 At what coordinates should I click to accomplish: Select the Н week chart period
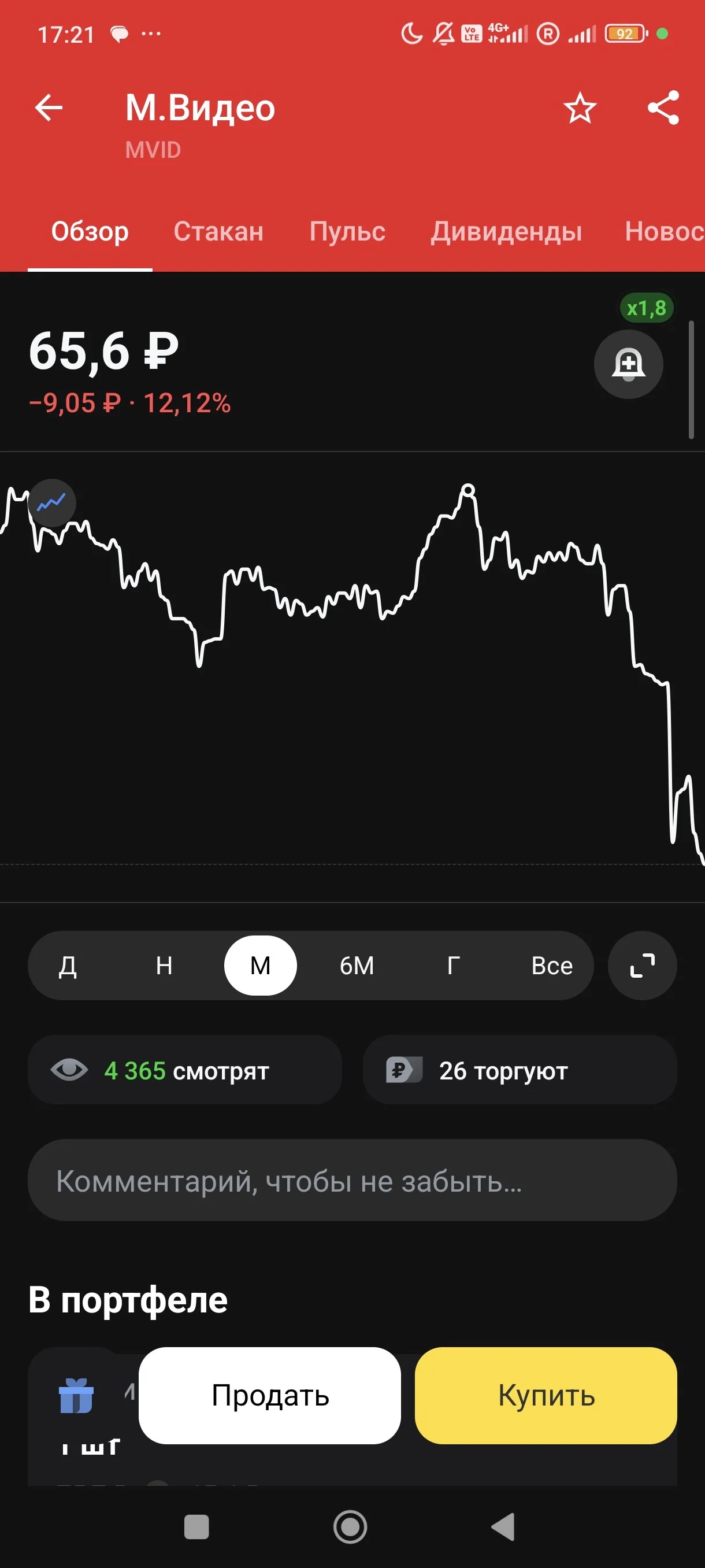tap(164, 966)
